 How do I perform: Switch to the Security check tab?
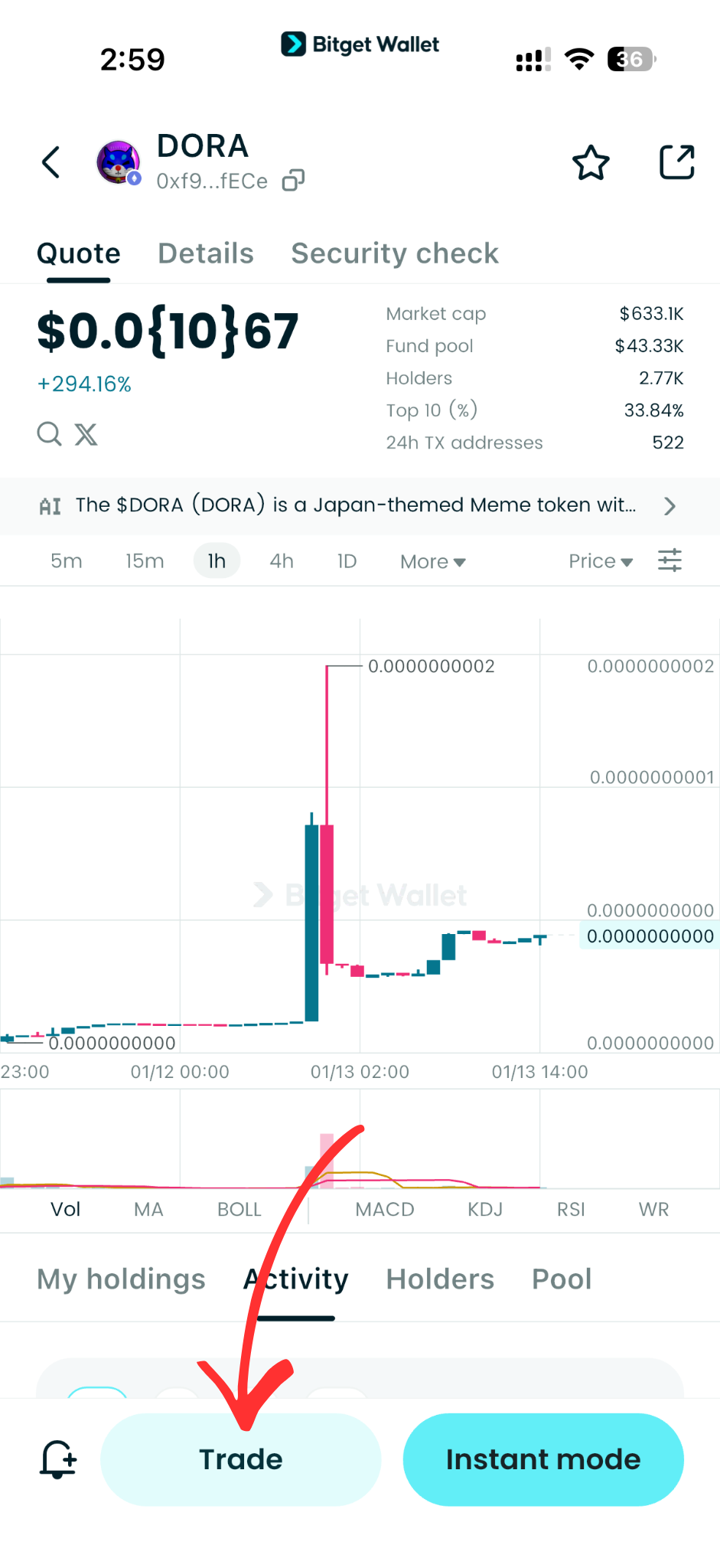tap(394, 253)
